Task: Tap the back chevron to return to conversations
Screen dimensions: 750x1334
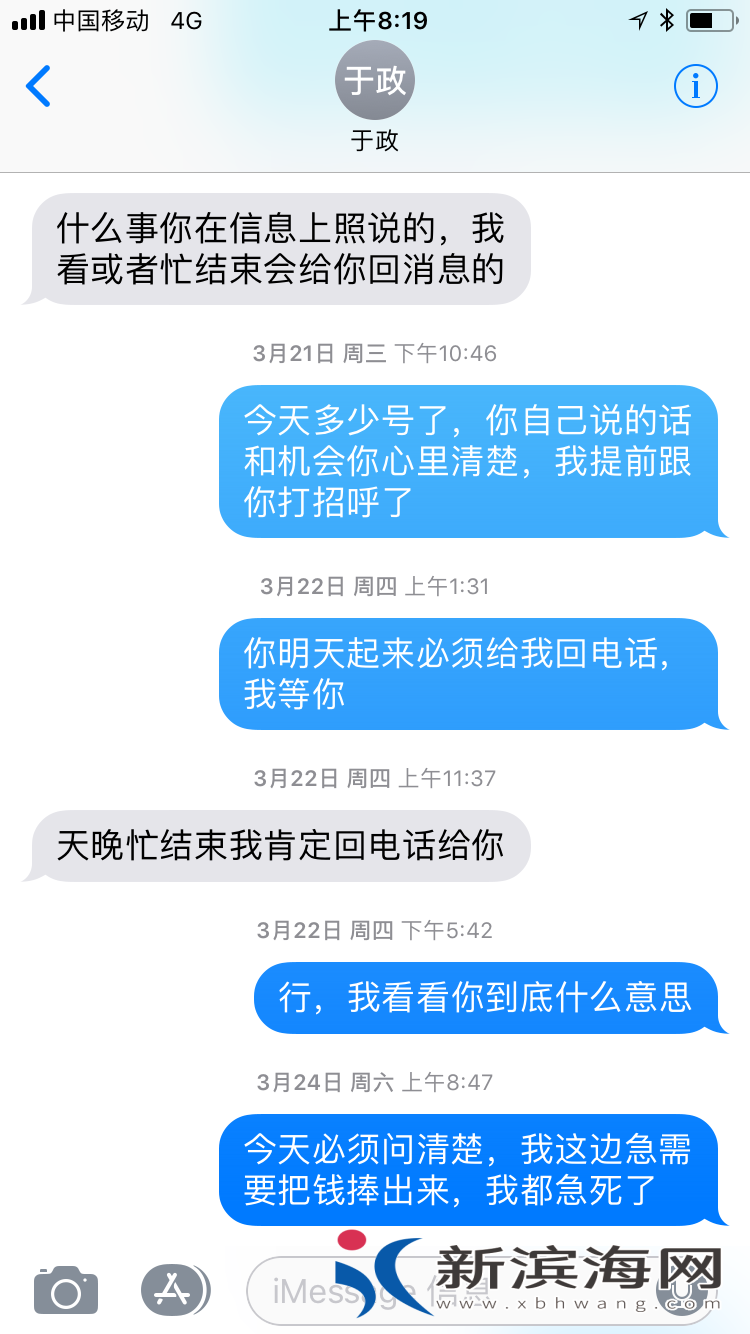Action: point(38,86)
